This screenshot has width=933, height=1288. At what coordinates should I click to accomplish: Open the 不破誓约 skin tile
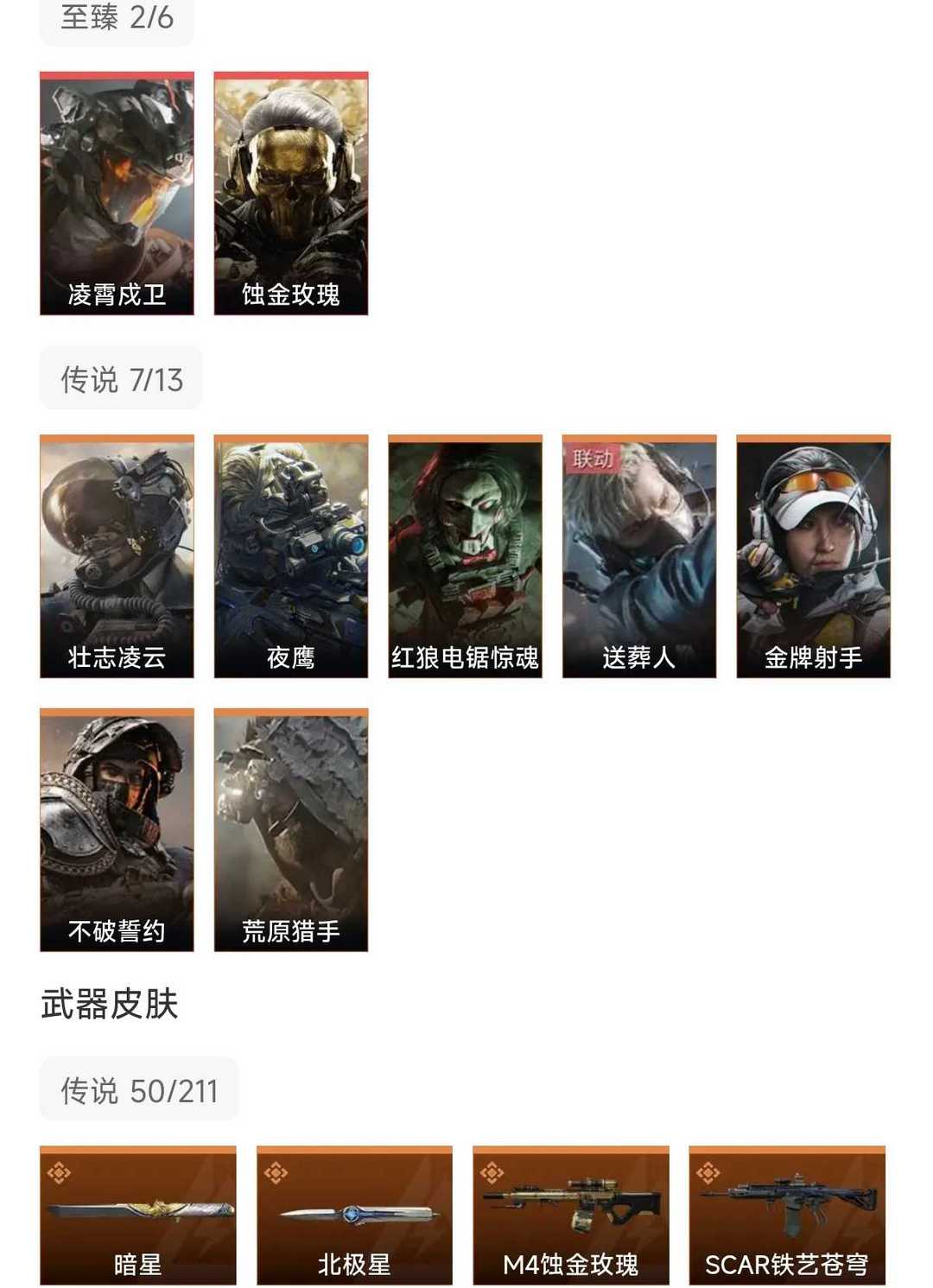pos(117,830)
